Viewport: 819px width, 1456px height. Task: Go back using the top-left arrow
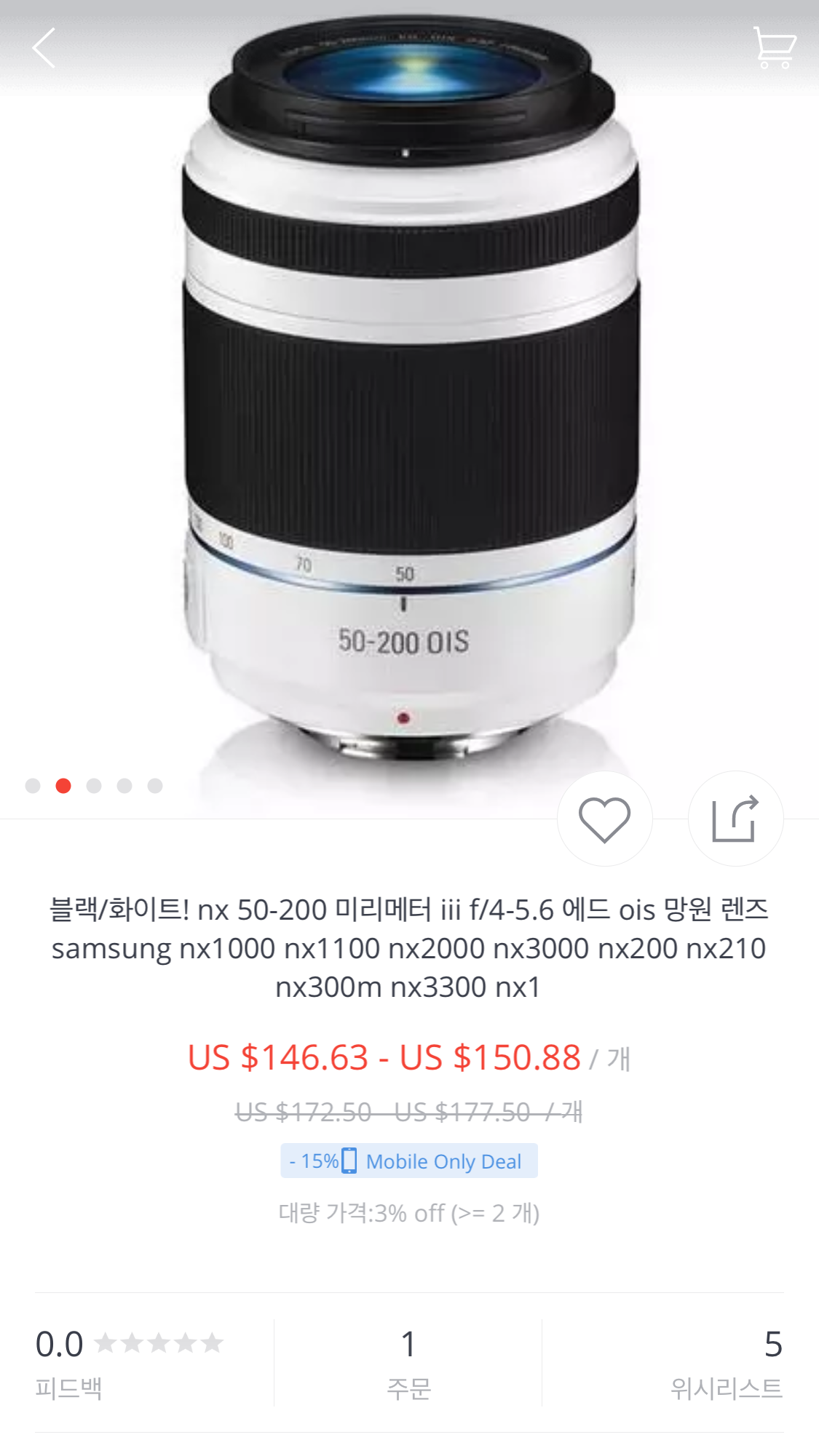[44, 48]
